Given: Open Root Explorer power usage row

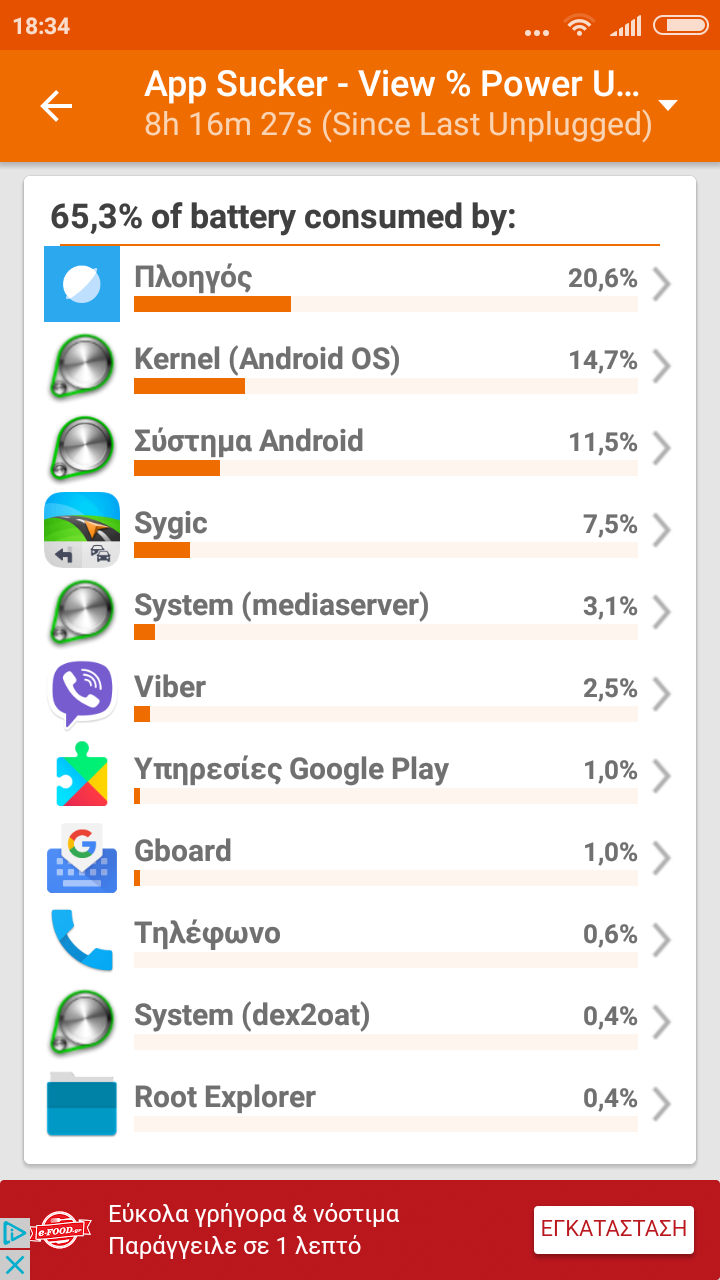Looking at the screenshot, I should [360, 1105].
